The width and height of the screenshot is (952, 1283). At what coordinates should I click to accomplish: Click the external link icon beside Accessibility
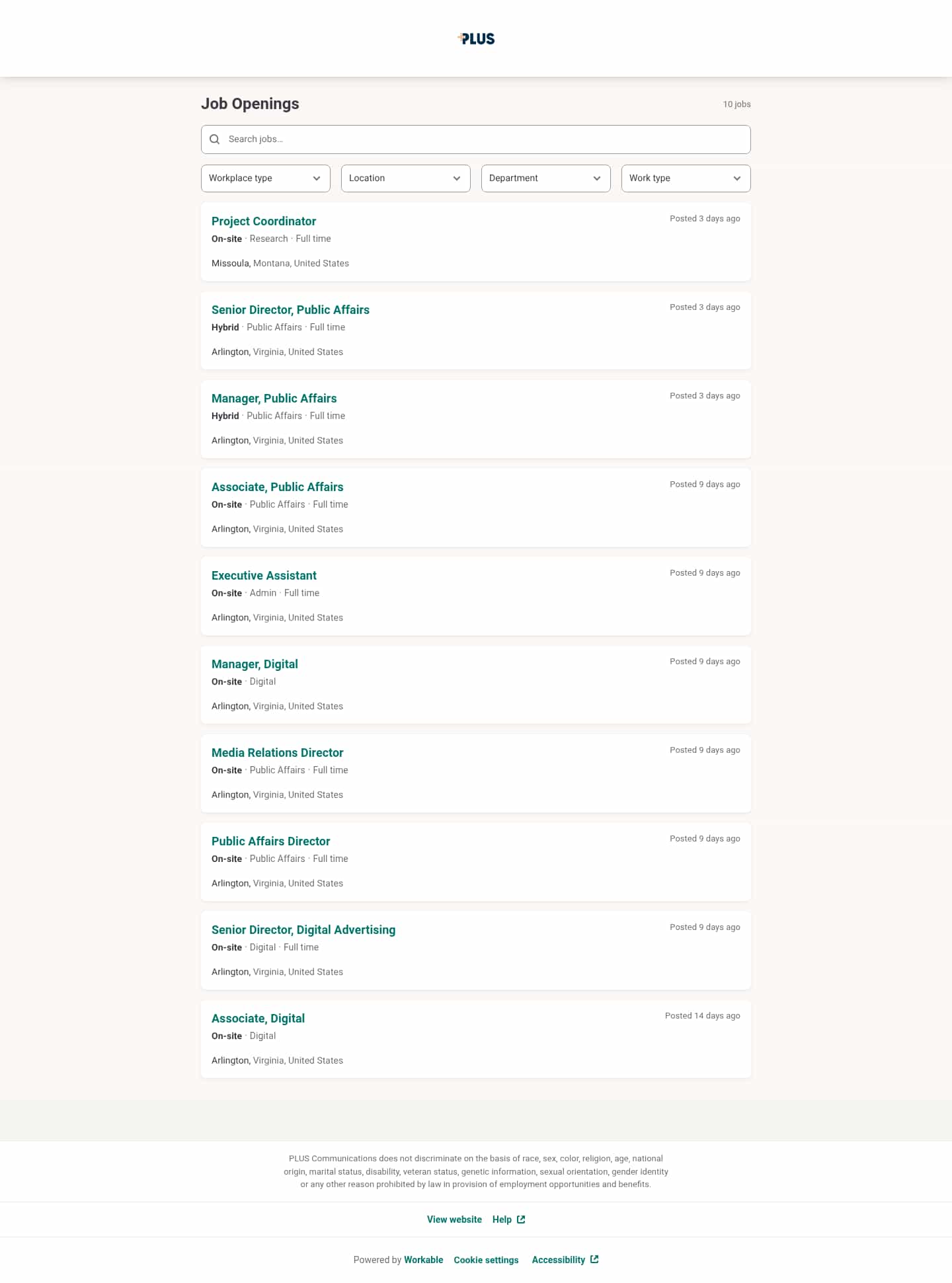point(593,1259)
